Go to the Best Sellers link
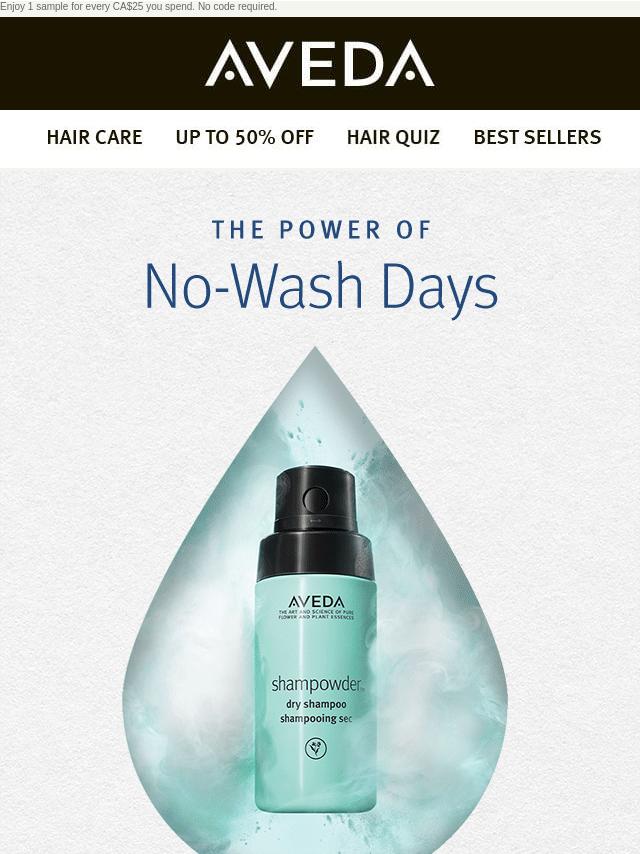 [x=537, y=137]
